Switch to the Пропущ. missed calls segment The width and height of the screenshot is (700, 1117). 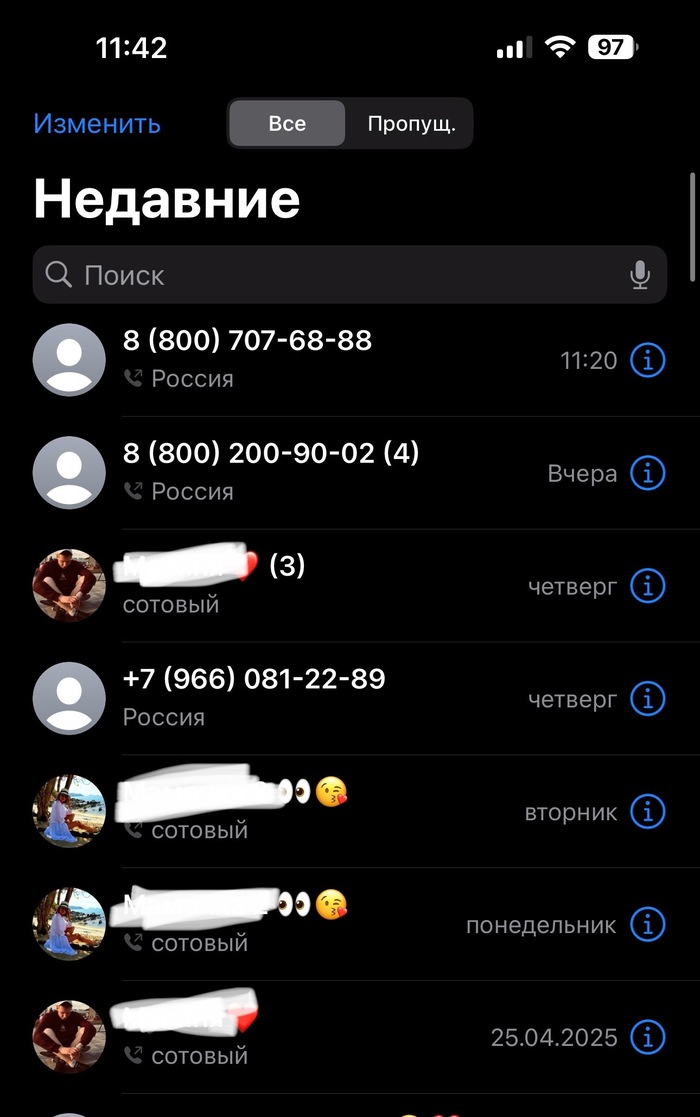click(x=411, y=124)
